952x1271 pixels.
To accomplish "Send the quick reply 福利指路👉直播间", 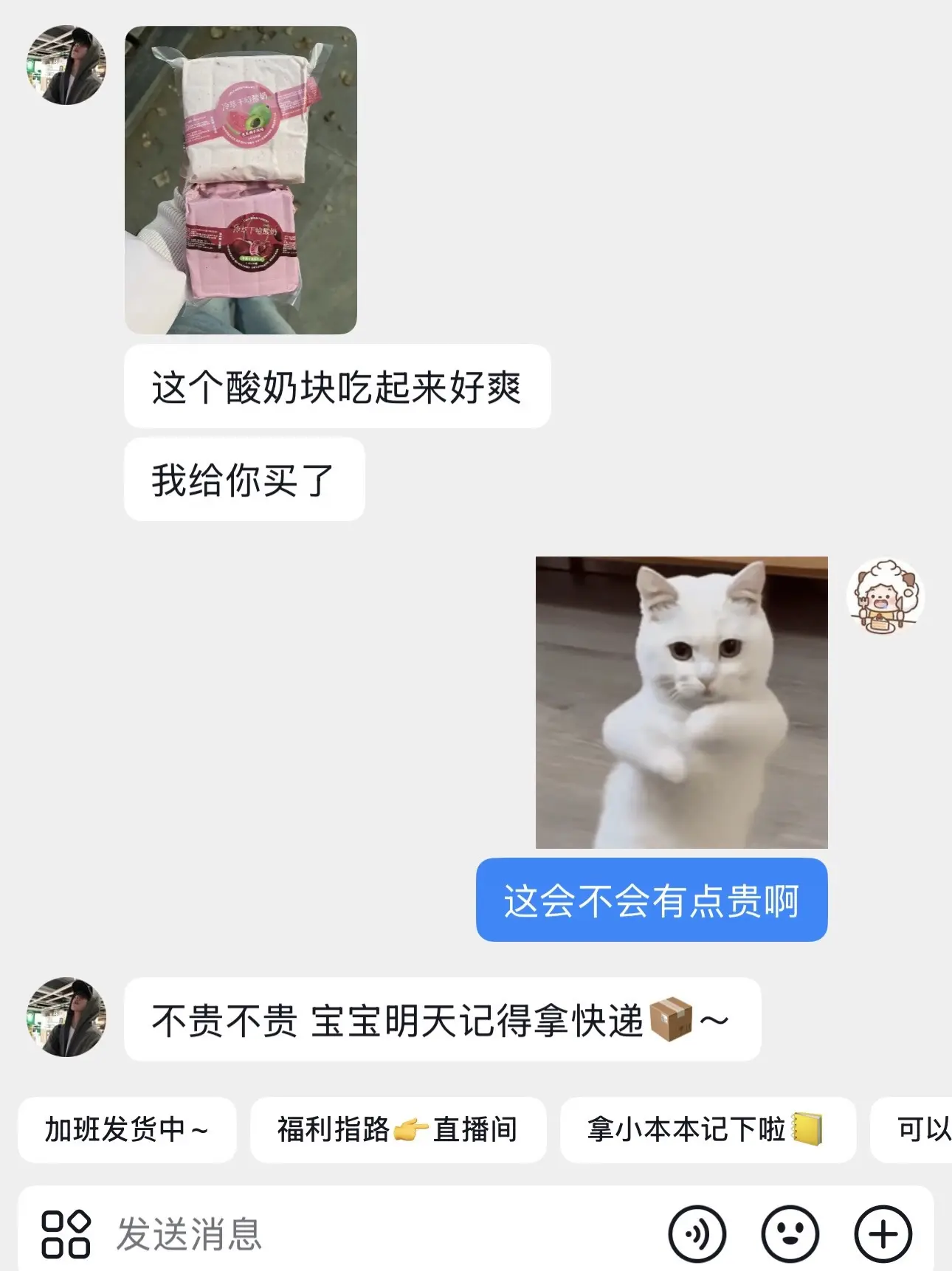I will click(399, 1129).
